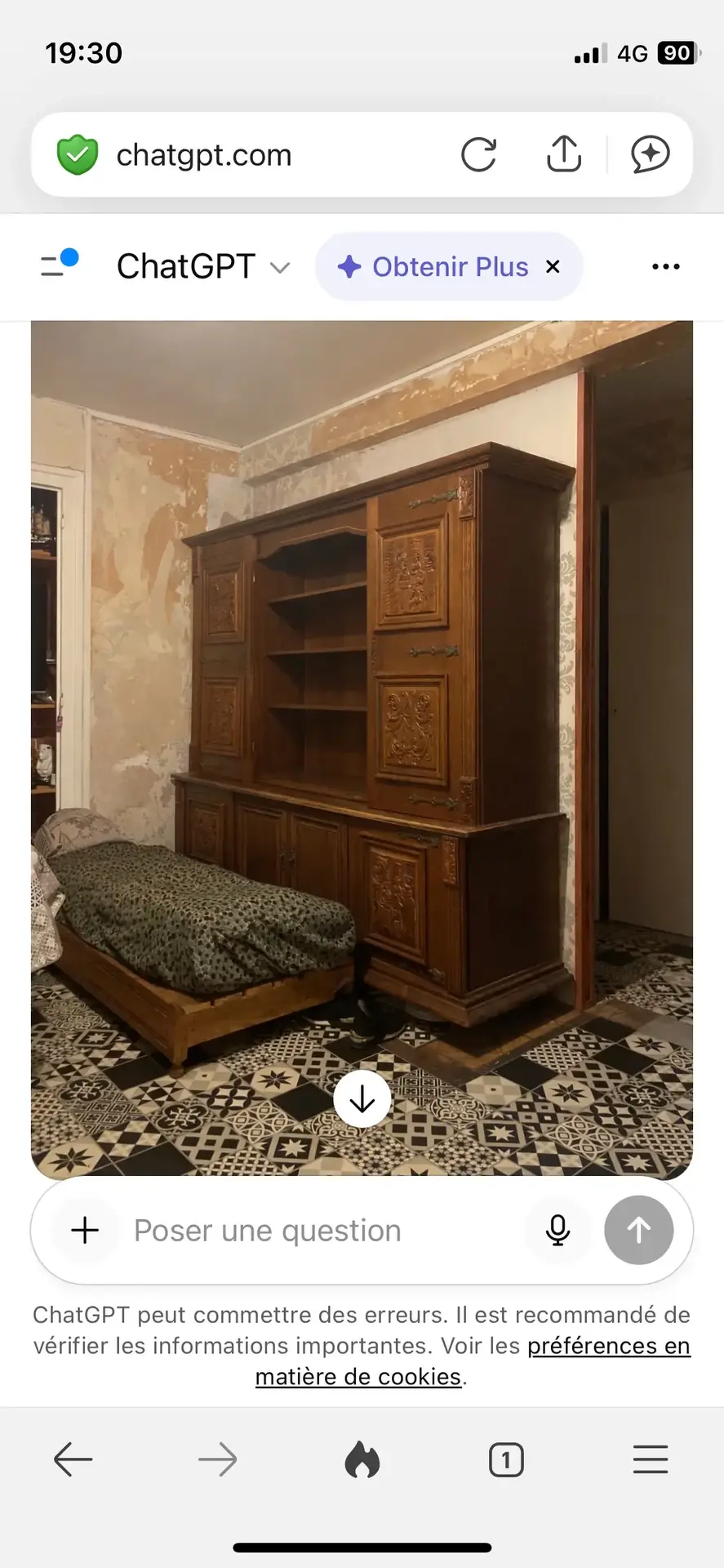
Task: Send the message with the arrow button
Action: 638,1230
